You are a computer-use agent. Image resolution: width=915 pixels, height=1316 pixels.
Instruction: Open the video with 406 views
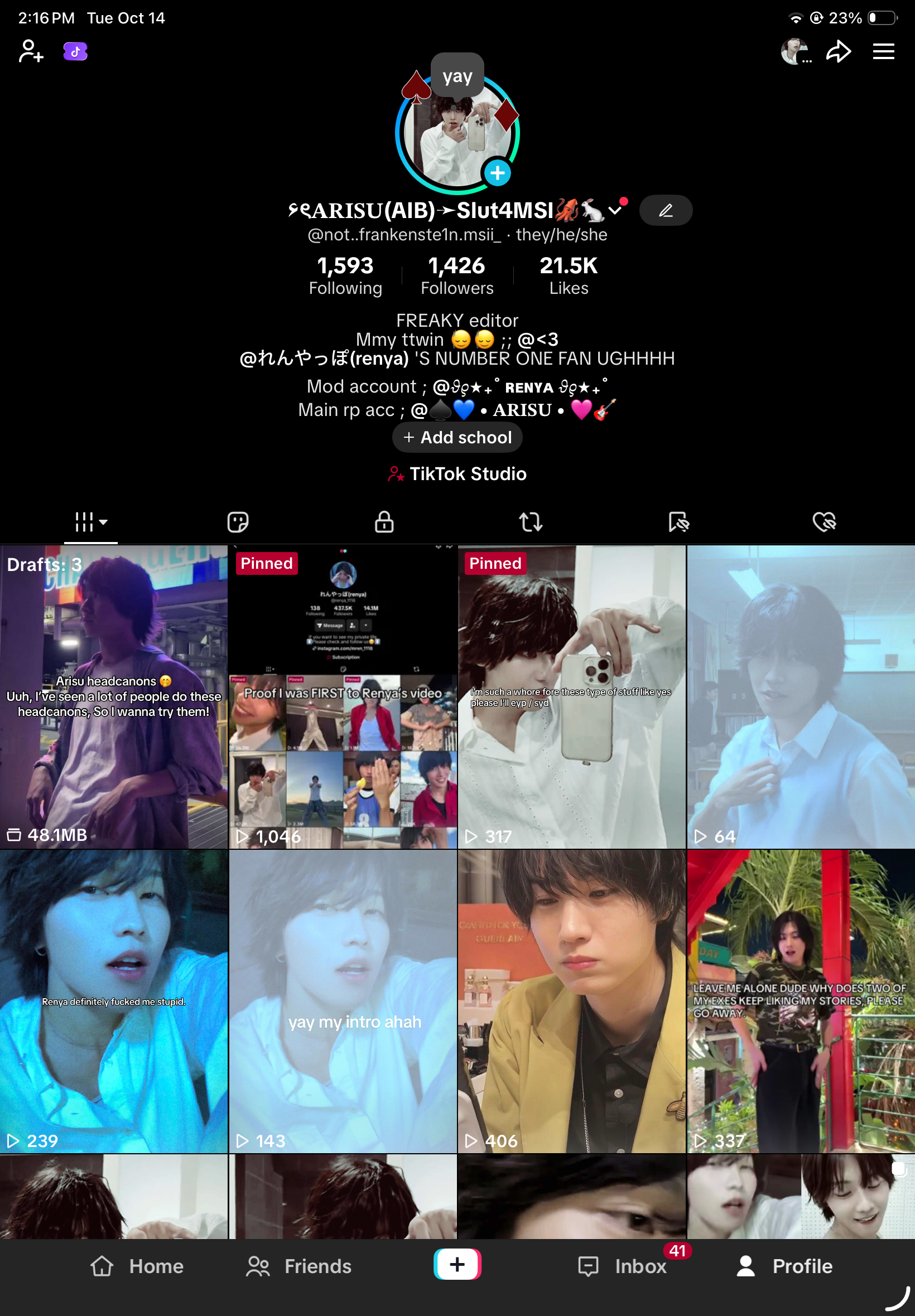point(571,1001)
